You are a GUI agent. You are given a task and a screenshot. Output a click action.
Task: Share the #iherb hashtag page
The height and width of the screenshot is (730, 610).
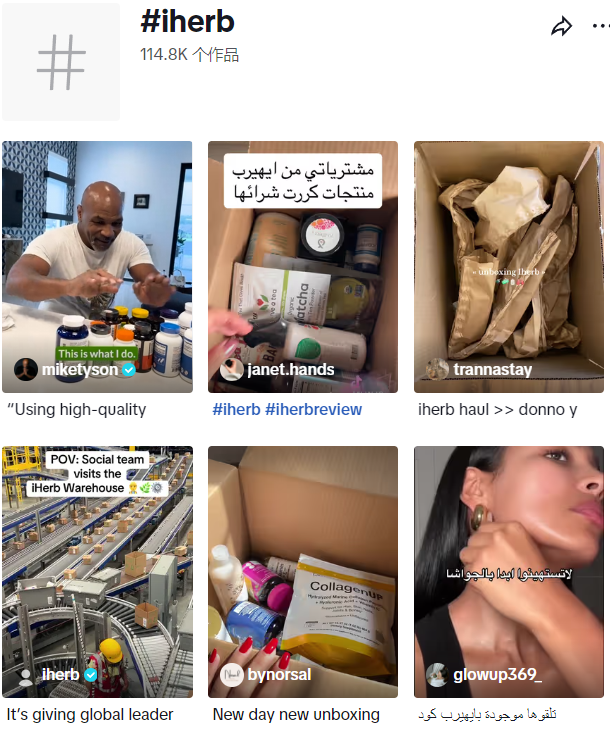(x=562, y=27)
